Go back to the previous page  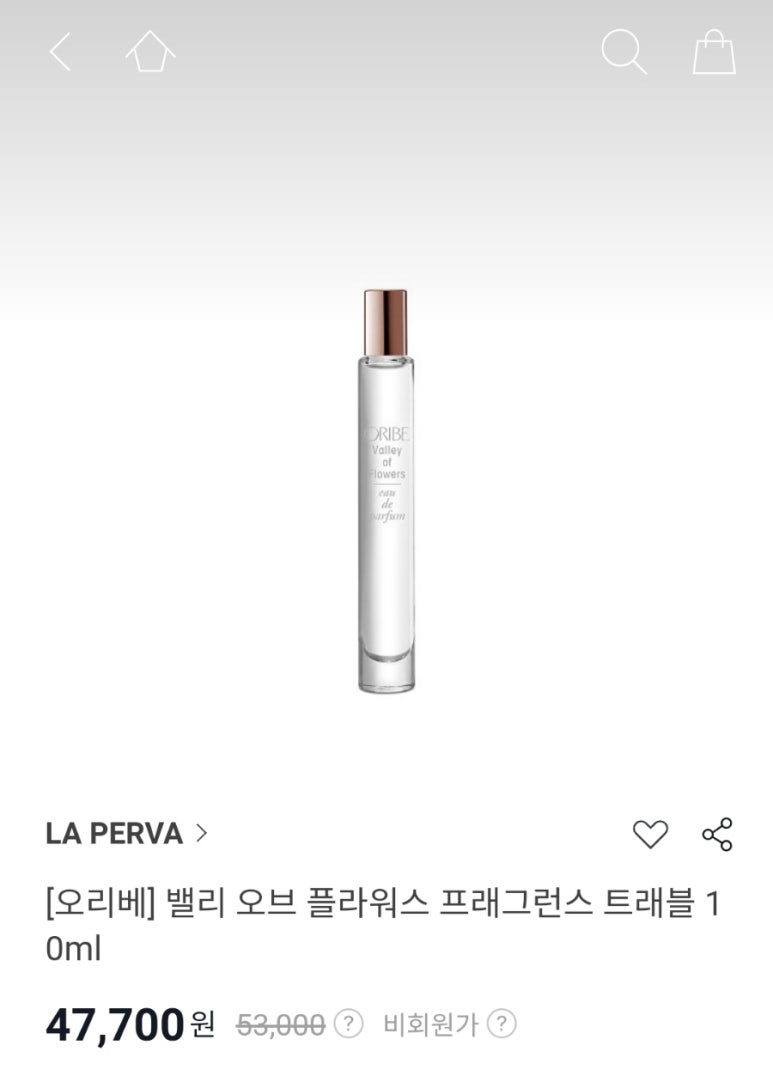[x=60, y=52]
